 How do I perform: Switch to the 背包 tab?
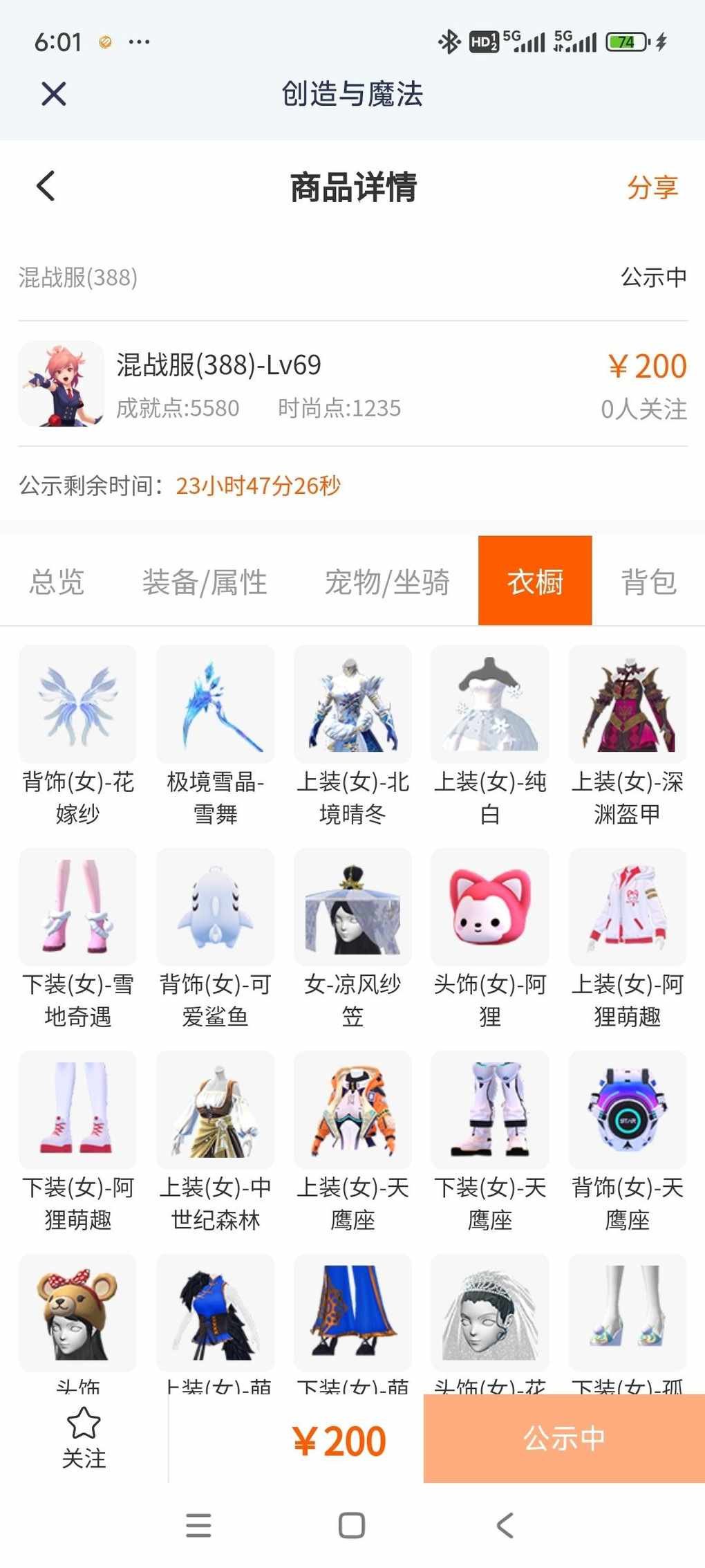coord(648,582)
